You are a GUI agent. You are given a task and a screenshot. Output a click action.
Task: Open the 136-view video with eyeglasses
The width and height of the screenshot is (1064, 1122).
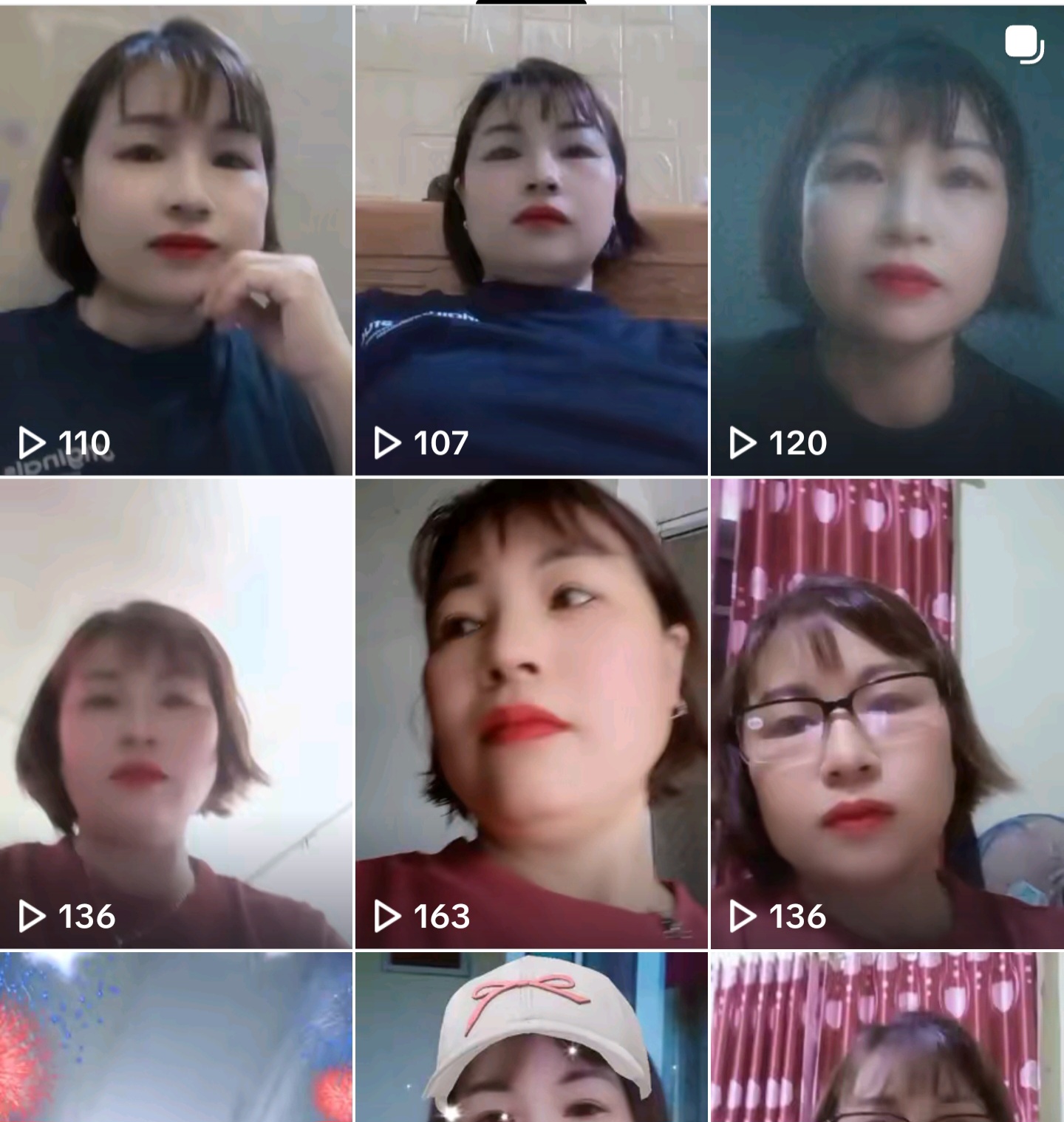pyautogui.click(x=887, y=713)
